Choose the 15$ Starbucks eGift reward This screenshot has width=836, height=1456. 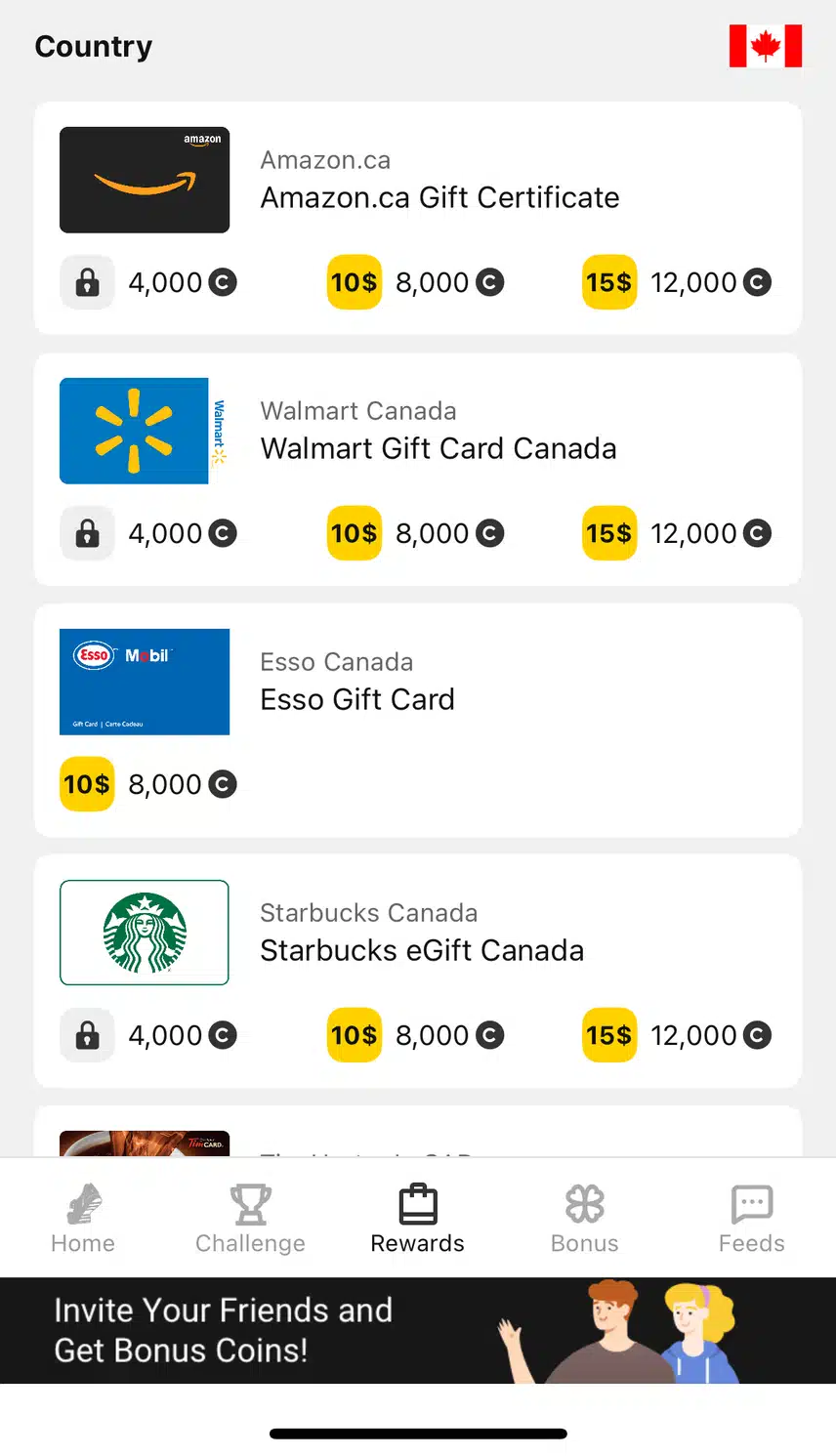click(676, 1035)
